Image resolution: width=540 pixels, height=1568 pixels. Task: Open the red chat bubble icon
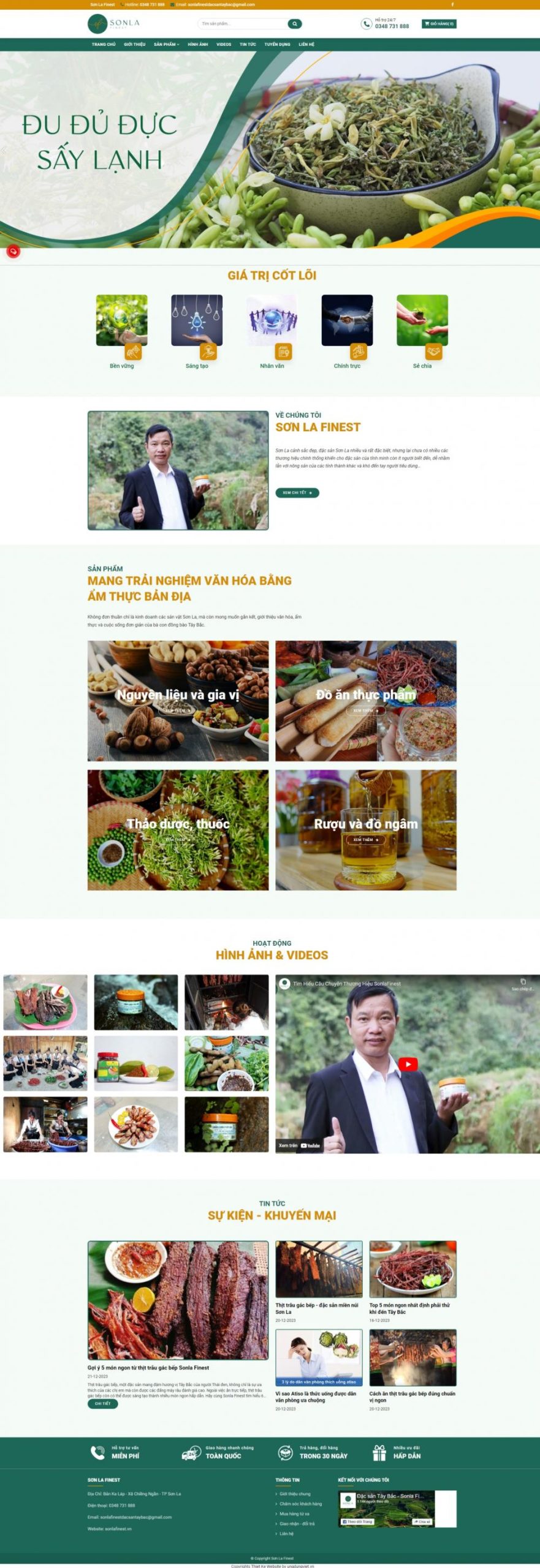click(13, 251)
